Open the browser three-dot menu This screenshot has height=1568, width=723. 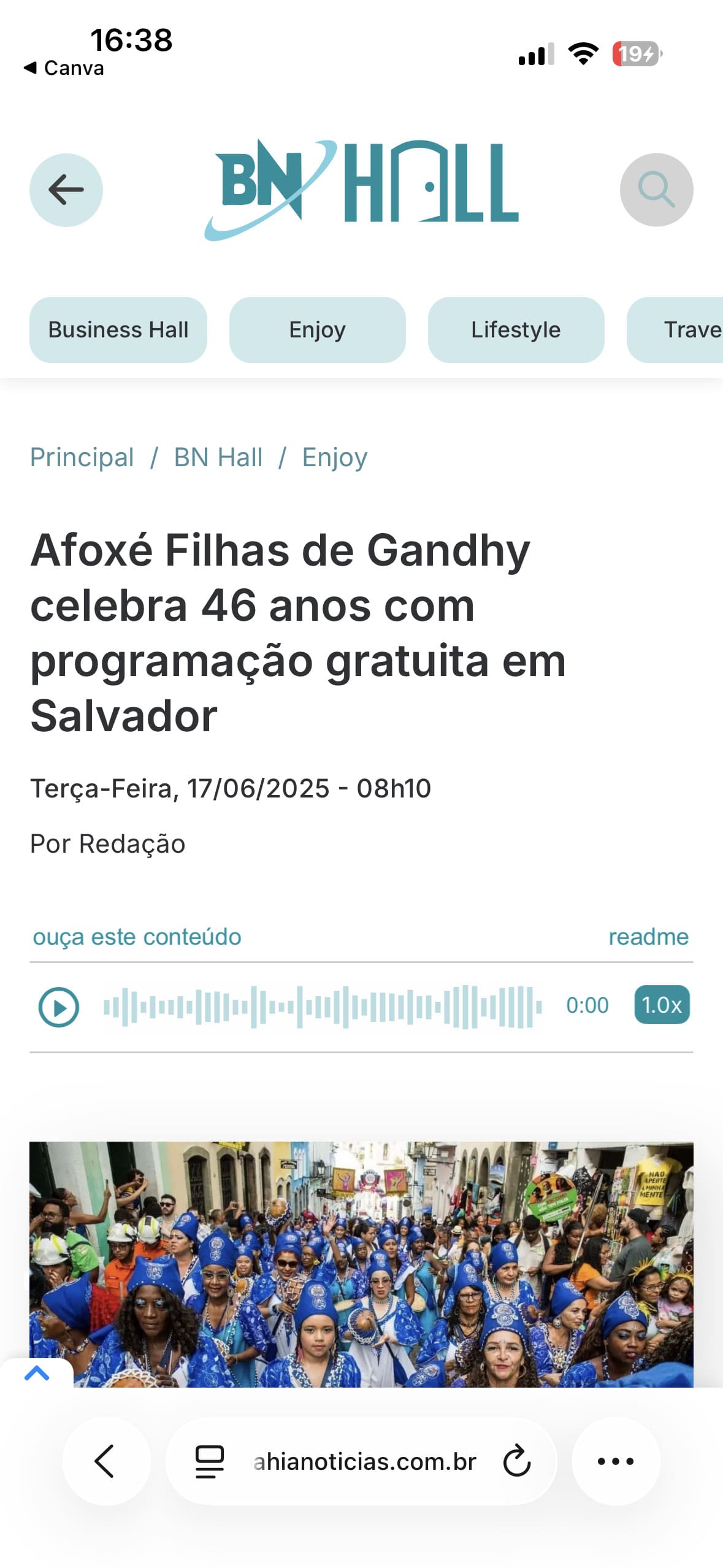coord(616,1461)
